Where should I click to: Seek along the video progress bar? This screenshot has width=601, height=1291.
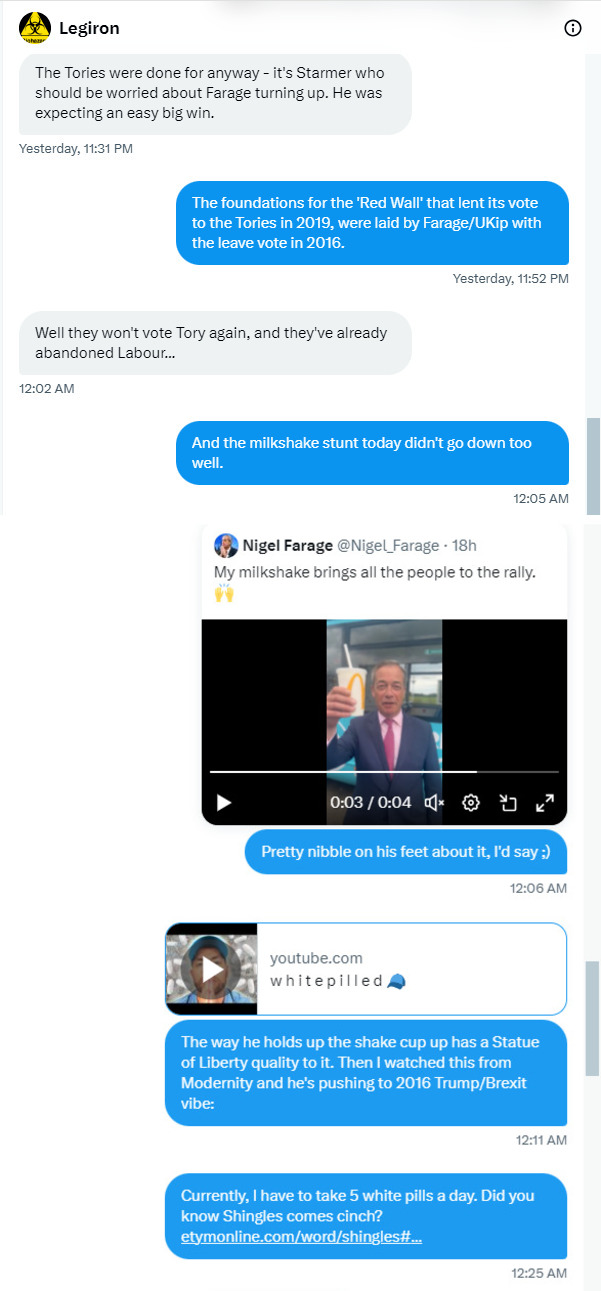384,772
